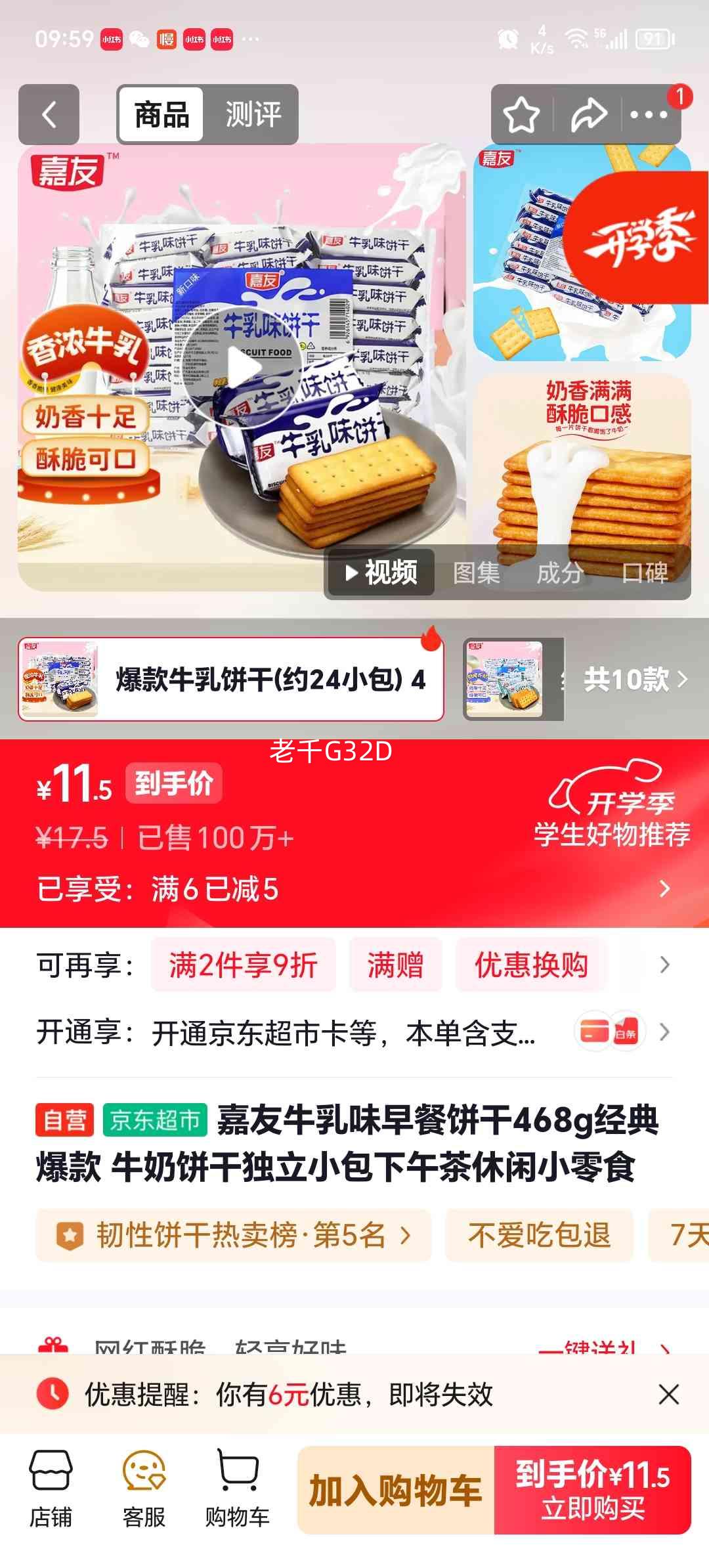
Task: Add the item with 加入购物车
Action: pyautogui.click(x=396, y=1490)
